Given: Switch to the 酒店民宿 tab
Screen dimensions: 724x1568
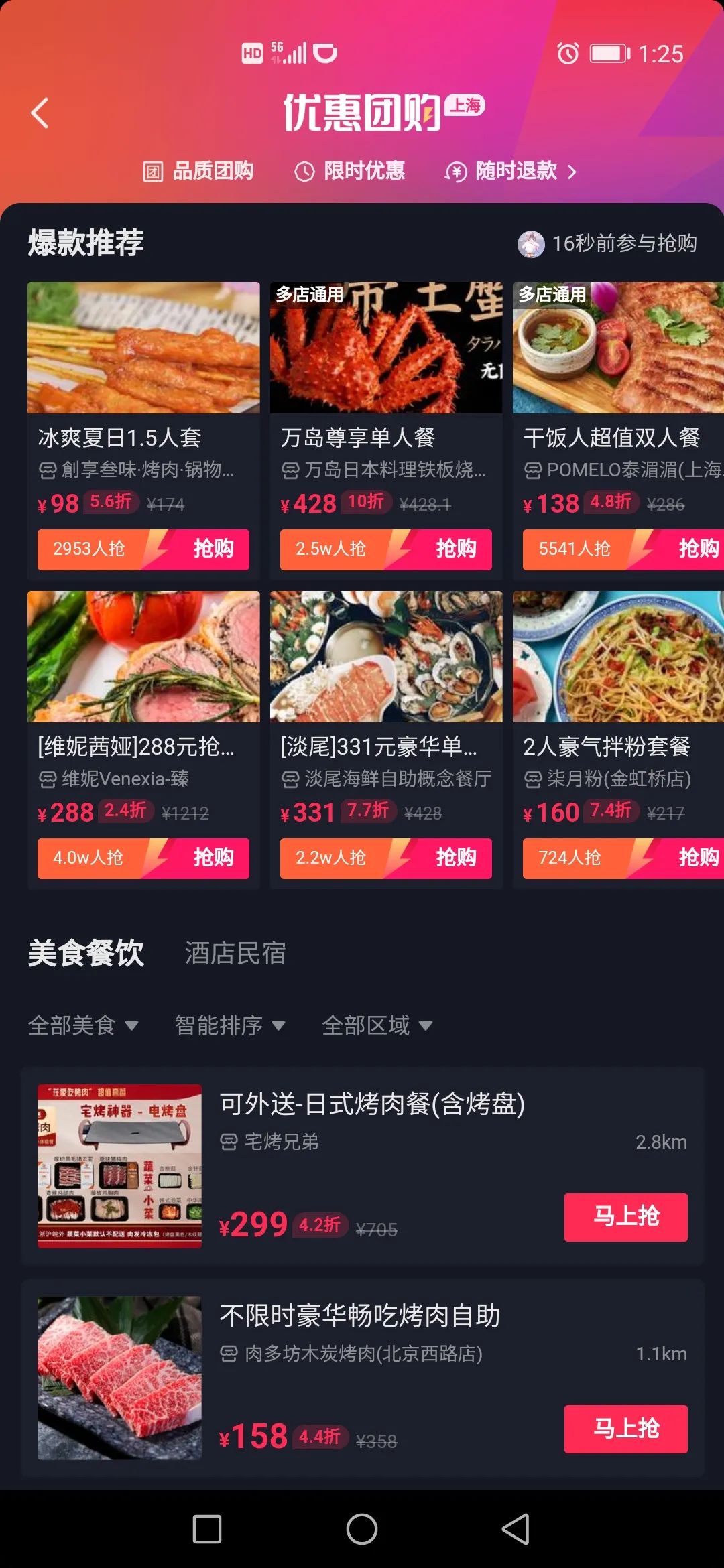Looking at the screenshot, I should point(234,954).
